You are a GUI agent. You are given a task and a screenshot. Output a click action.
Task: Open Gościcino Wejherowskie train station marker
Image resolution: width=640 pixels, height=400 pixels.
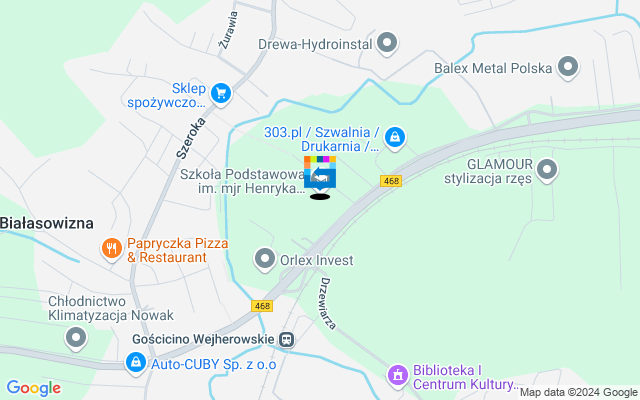point(287,339)
